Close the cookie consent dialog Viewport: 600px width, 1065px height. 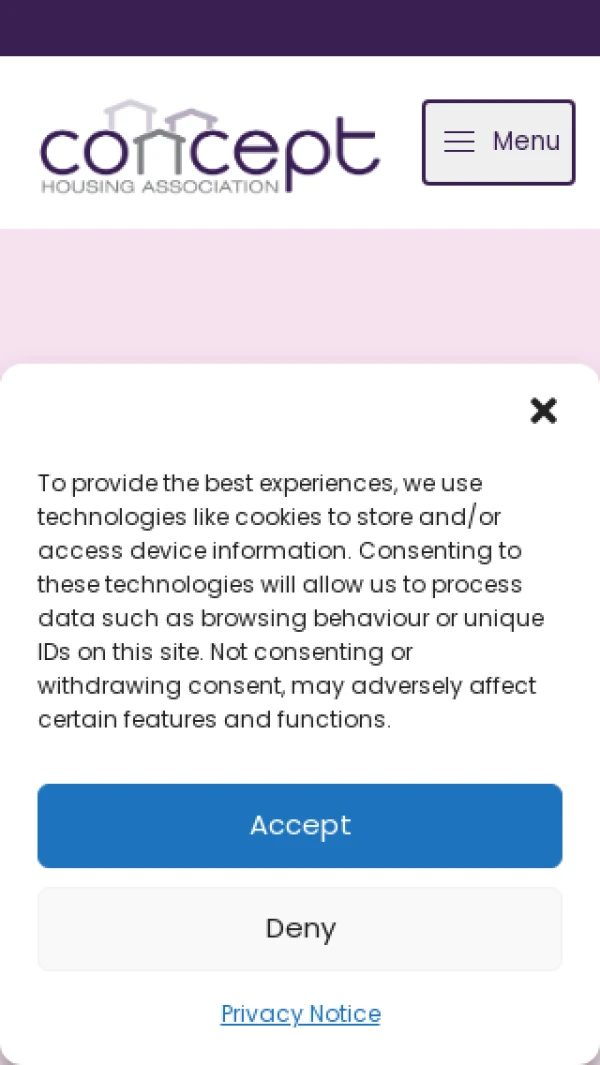543,410
